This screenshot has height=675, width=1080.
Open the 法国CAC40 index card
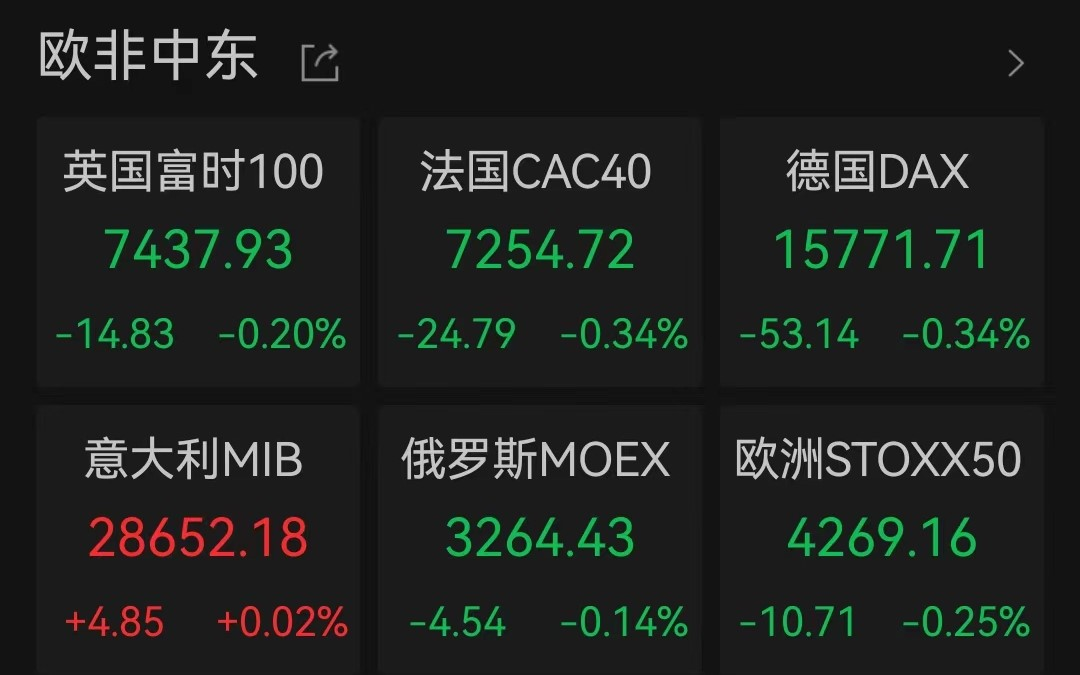pyautogui.click(x=540, y=252)
